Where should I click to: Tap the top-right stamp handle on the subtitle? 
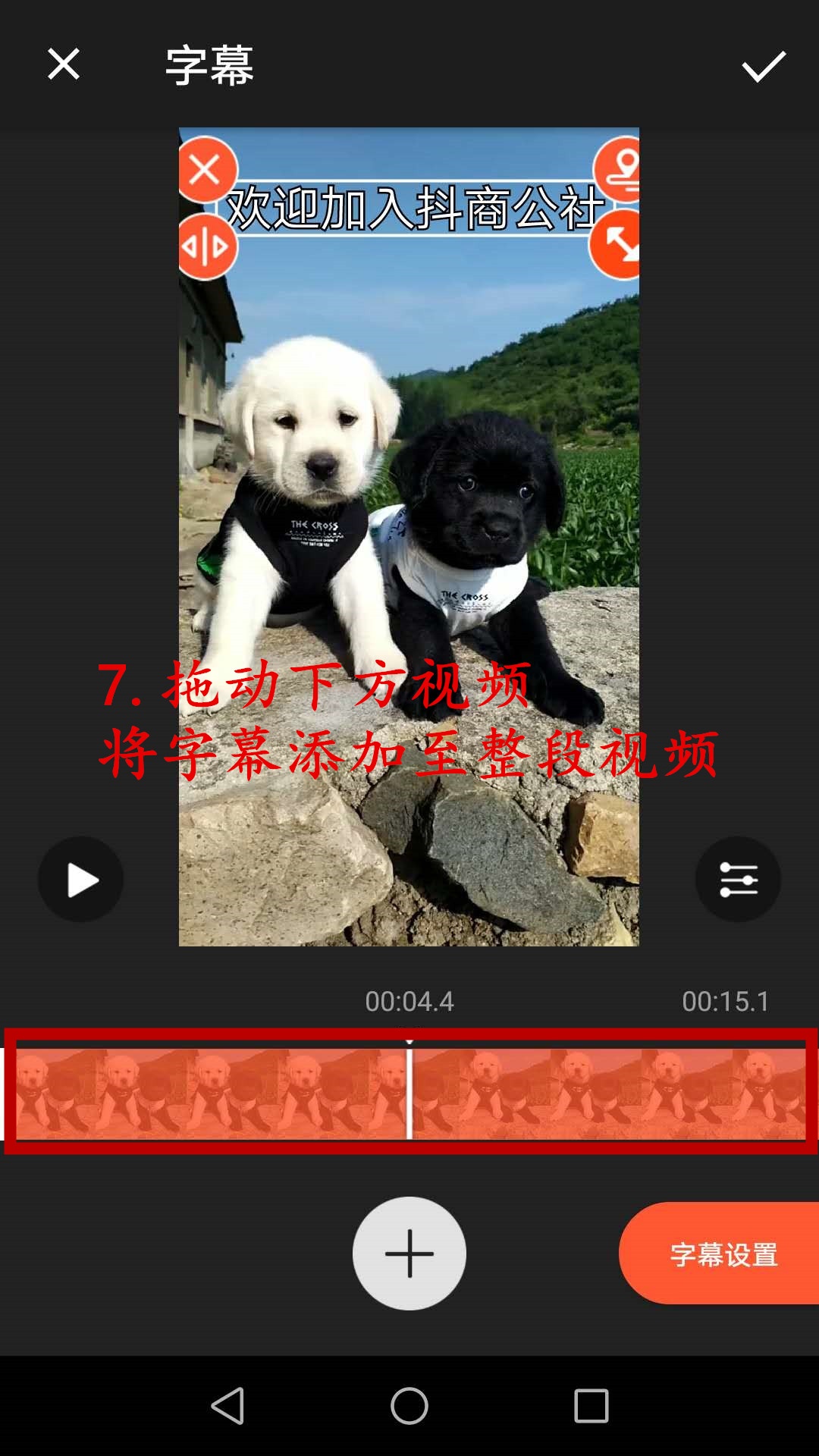click(618, 169)
